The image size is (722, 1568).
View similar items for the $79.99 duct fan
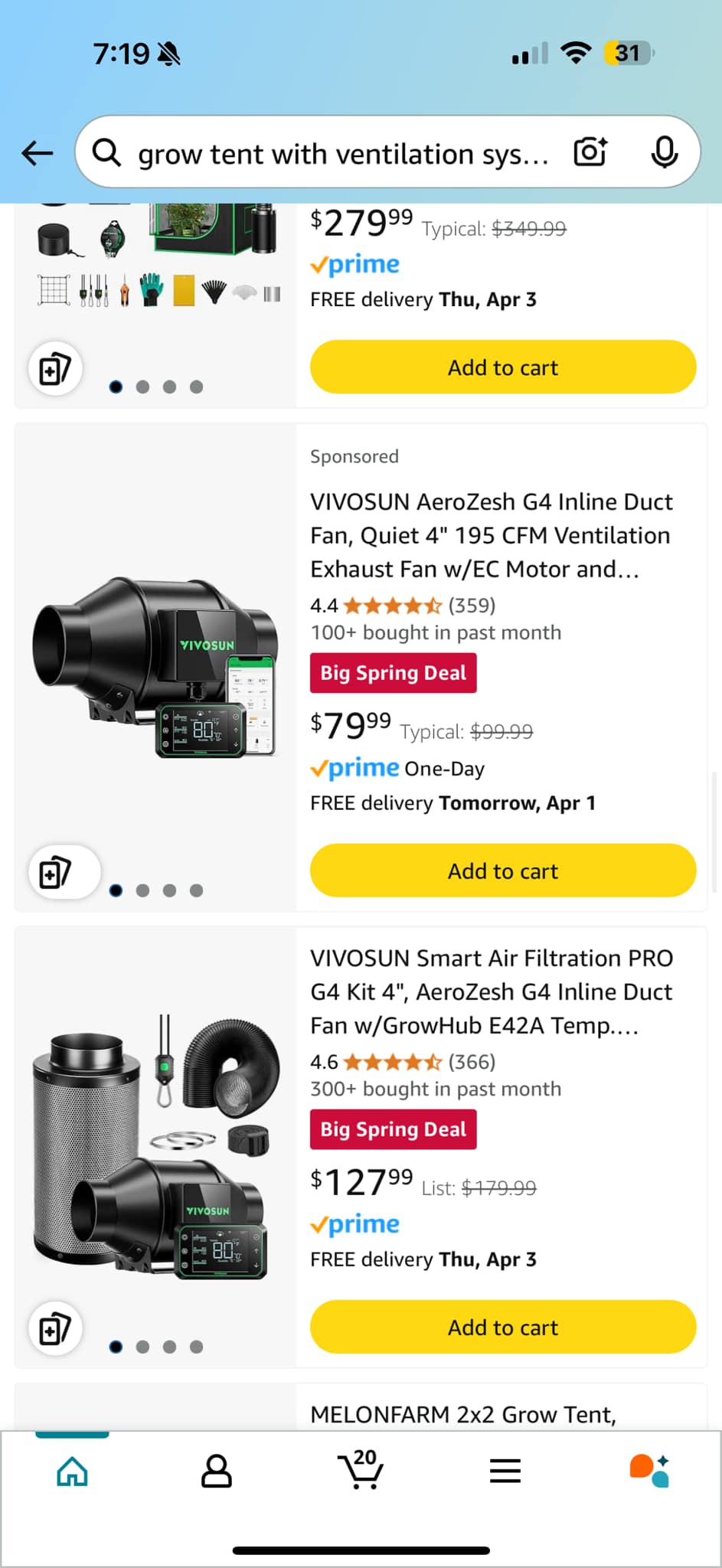[56, 872]
